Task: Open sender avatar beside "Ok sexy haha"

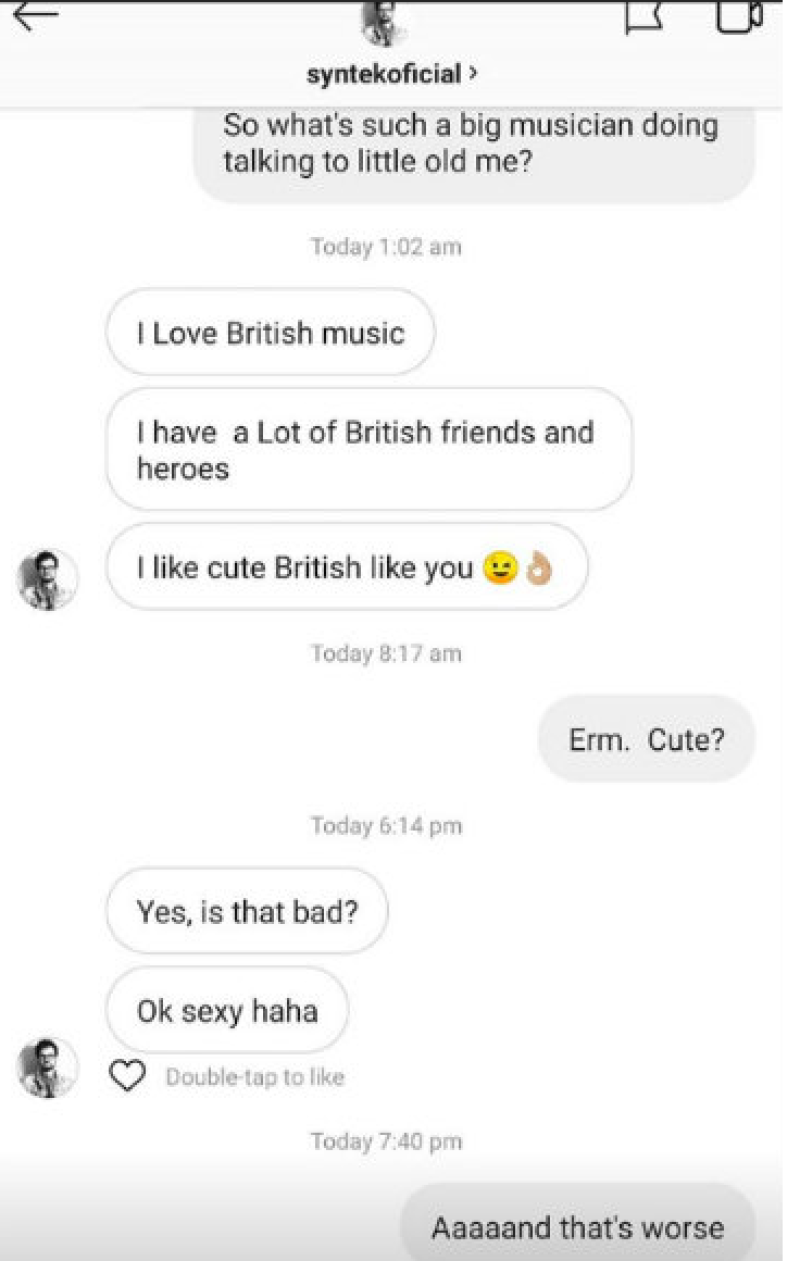Action: point(47,1068)
